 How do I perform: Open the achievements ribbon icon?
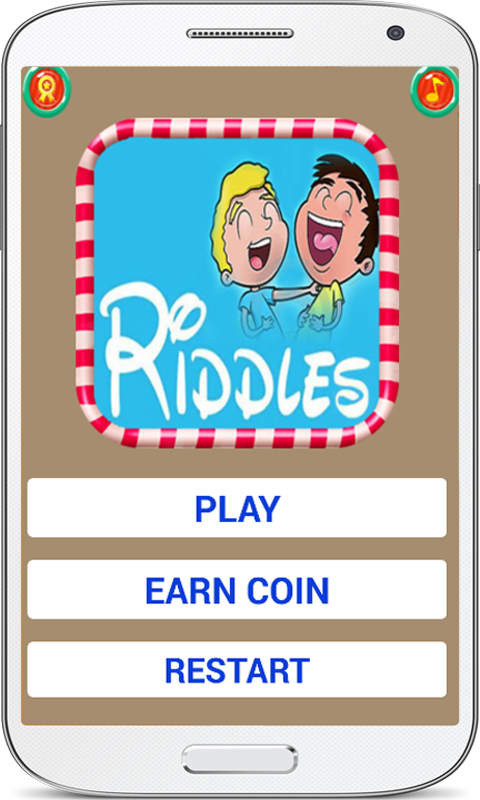(x=46, y=91)
